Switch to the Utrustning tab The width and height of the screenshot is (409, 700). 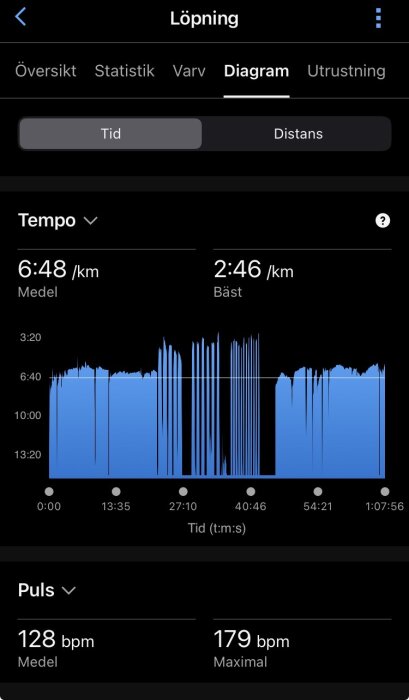pyautogui.click(x=346, y=71)
